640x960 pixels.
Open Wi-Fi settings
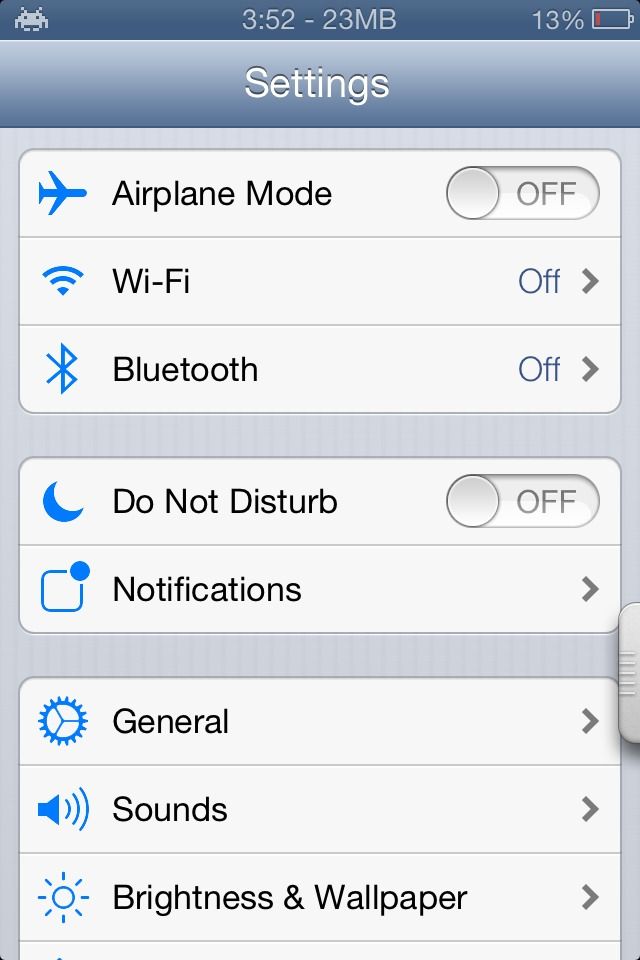pos(320,282)
